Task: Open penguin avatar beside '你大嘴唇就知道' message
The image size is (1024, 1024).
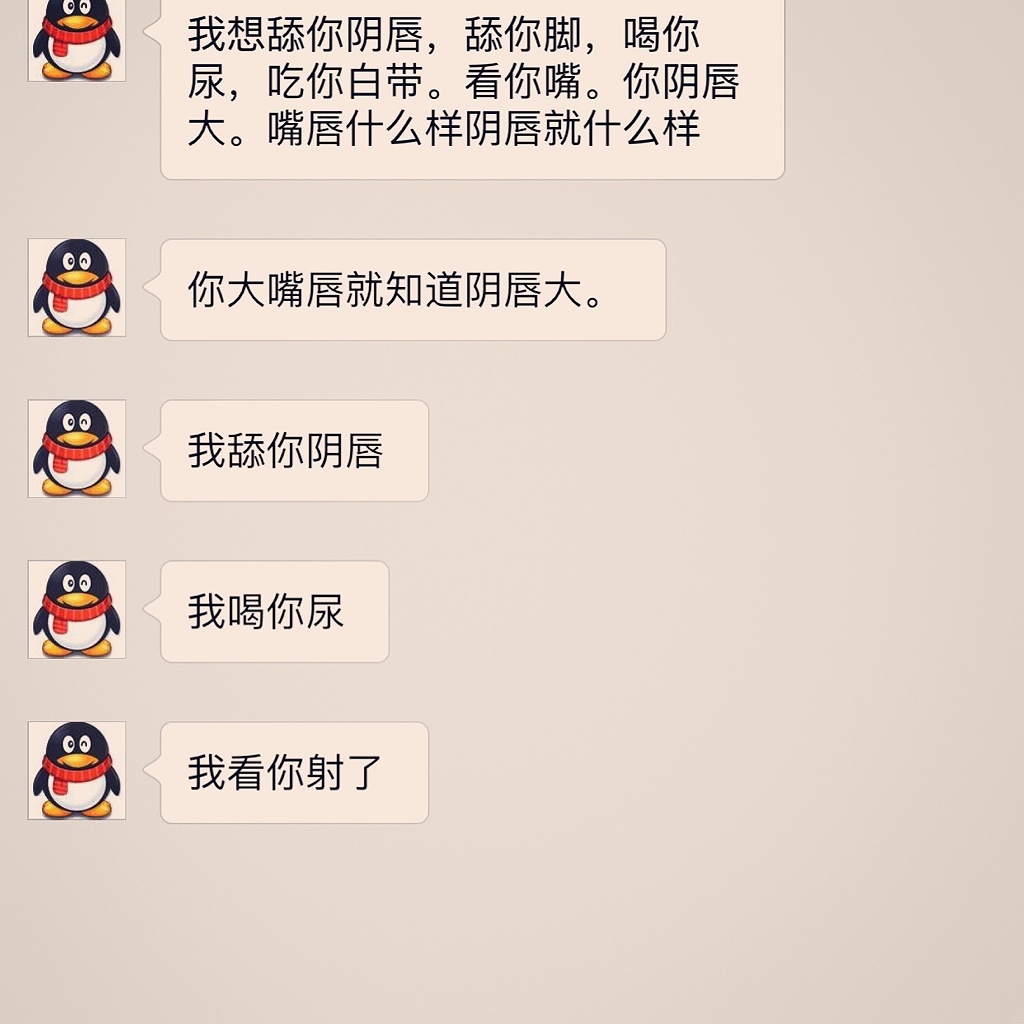Action: (x=77, y=287)
